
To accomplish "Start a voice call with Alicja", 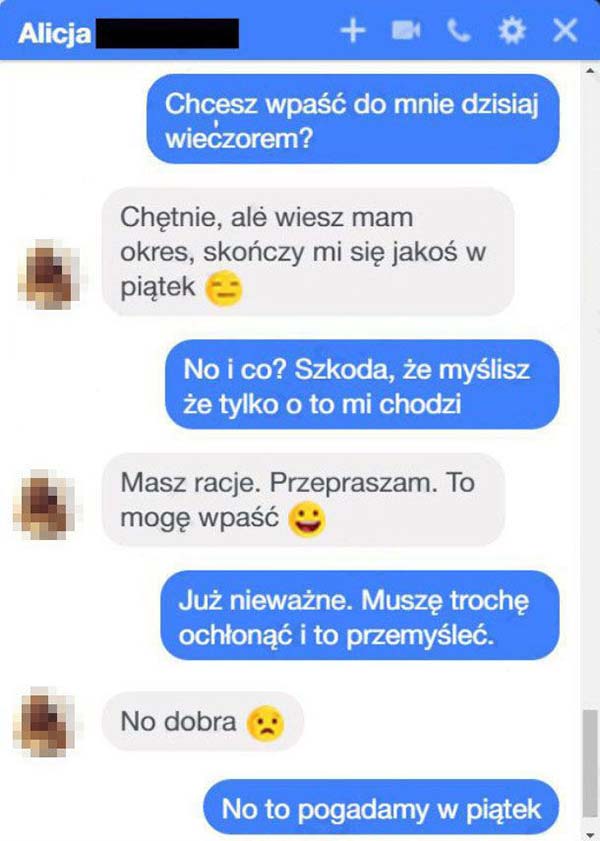I will [x=458, y=31].
